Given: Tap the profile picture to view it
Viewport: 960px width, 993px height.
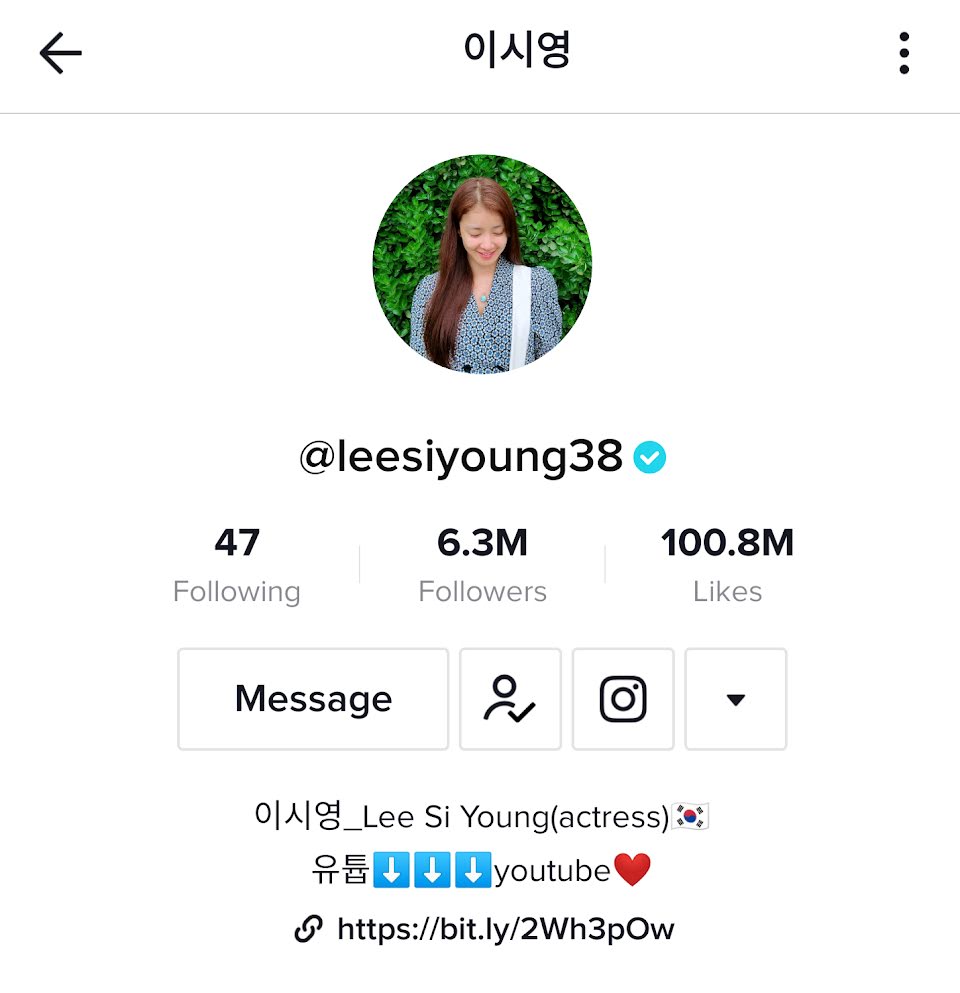Looking at the screenshot, I should coord(482,264).
